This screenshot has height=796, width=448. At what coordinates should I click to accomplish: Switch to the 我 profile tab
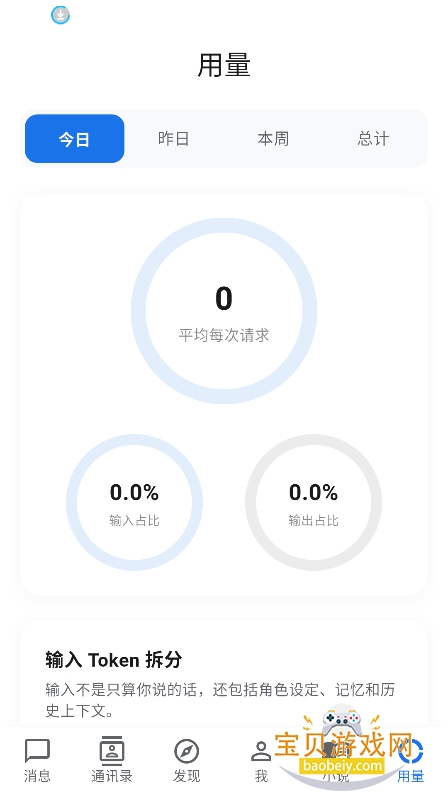(x=261, y=760)
